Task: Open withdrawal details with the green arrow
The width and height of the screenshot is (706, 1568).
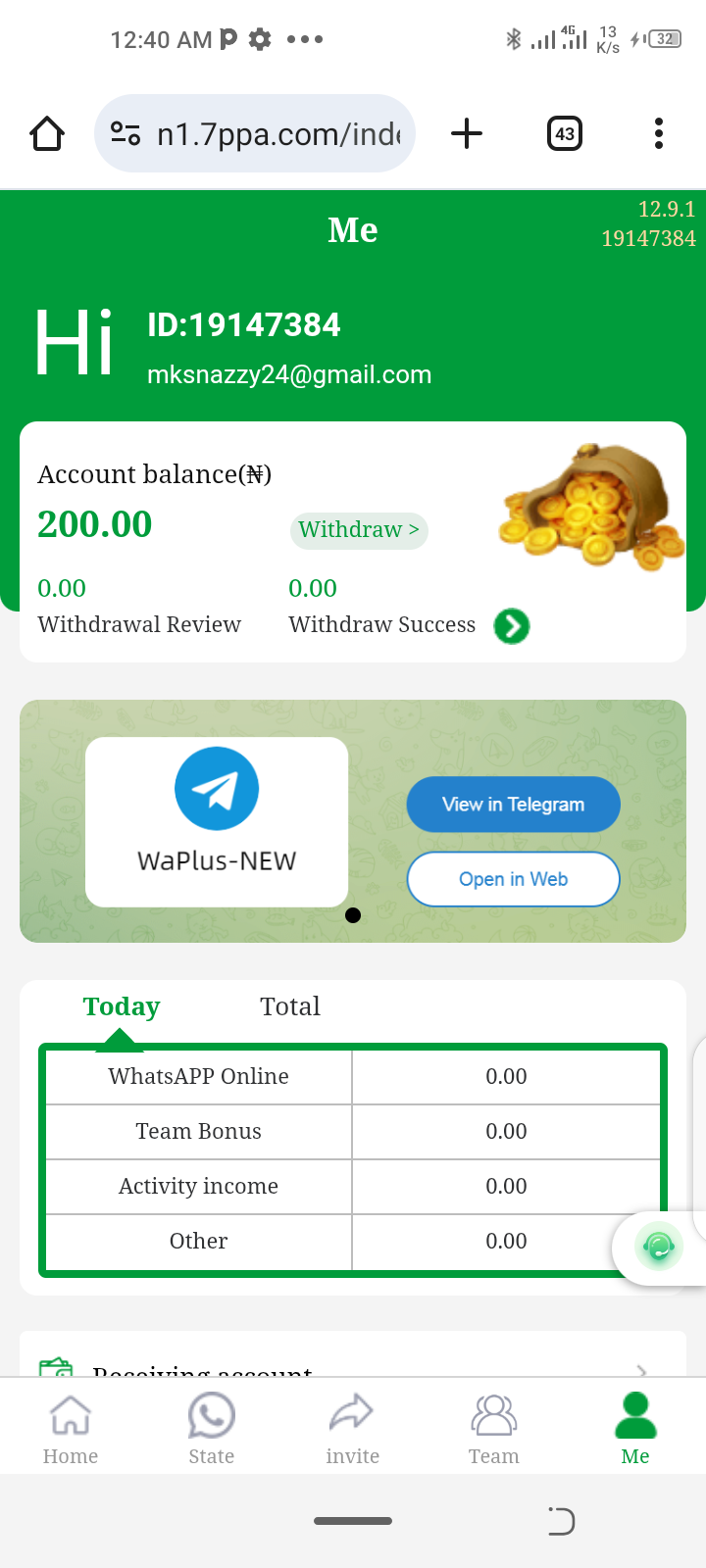Action: coord(512,625)
